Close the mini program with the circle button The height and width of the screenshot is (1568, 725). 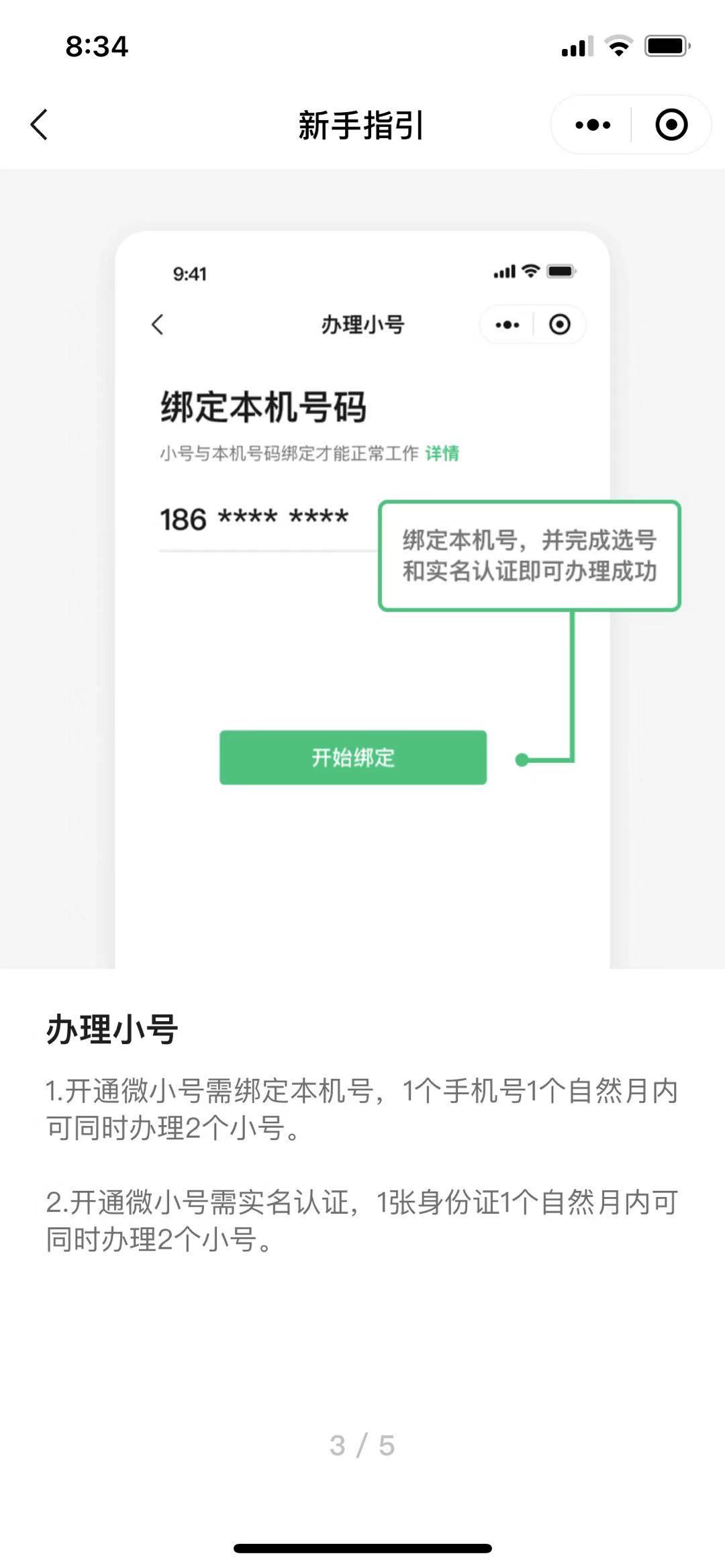[x=671, y=125]
